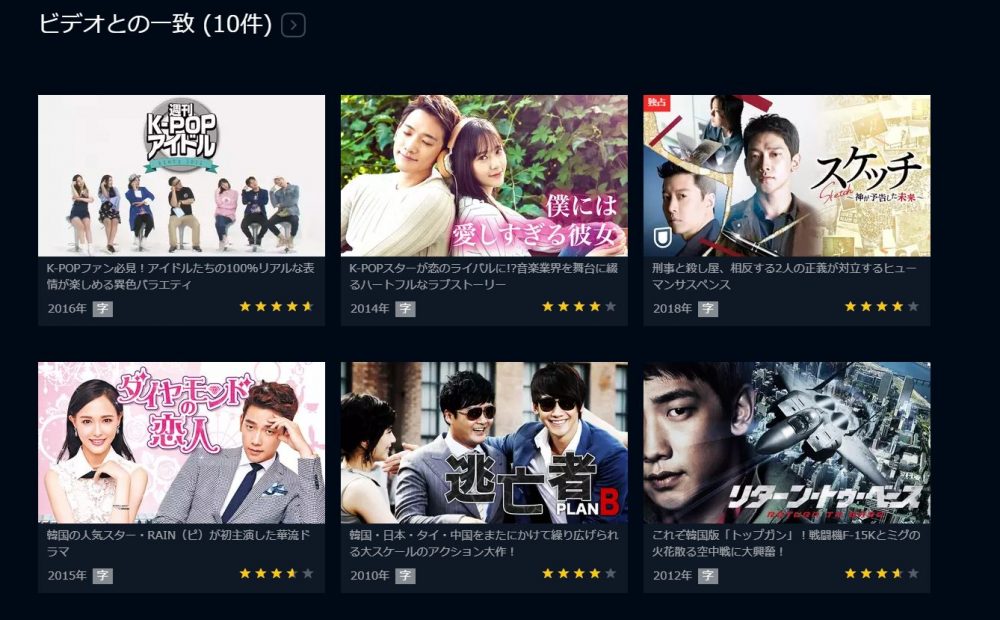View the 逃亡者 PLAN B card
The height and width of the screenshot is (620, 1000).
pyautogui.click(x=484, y=442)
